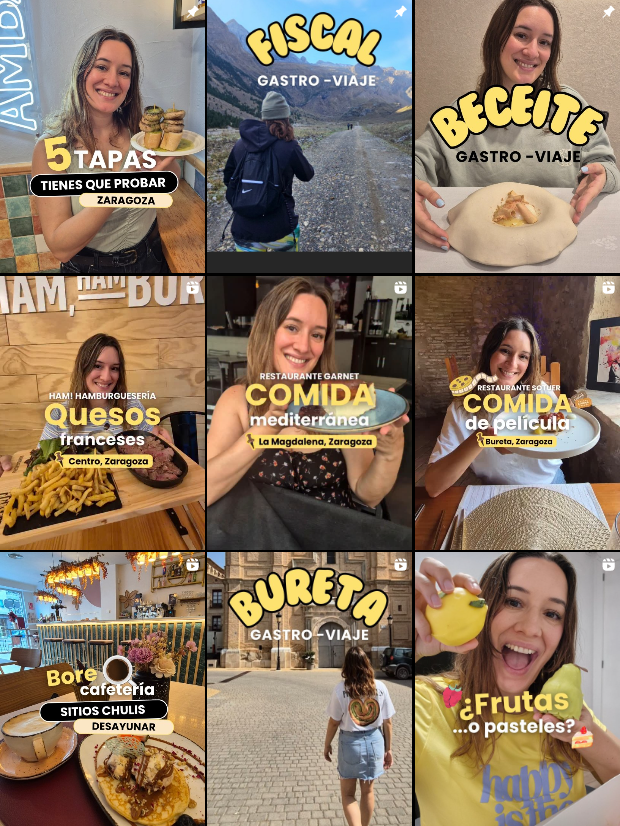Screen dimensions: 620x826
Task: Open the pinned 5 Tapas Zaragoza post
Action: pos(102,136)
